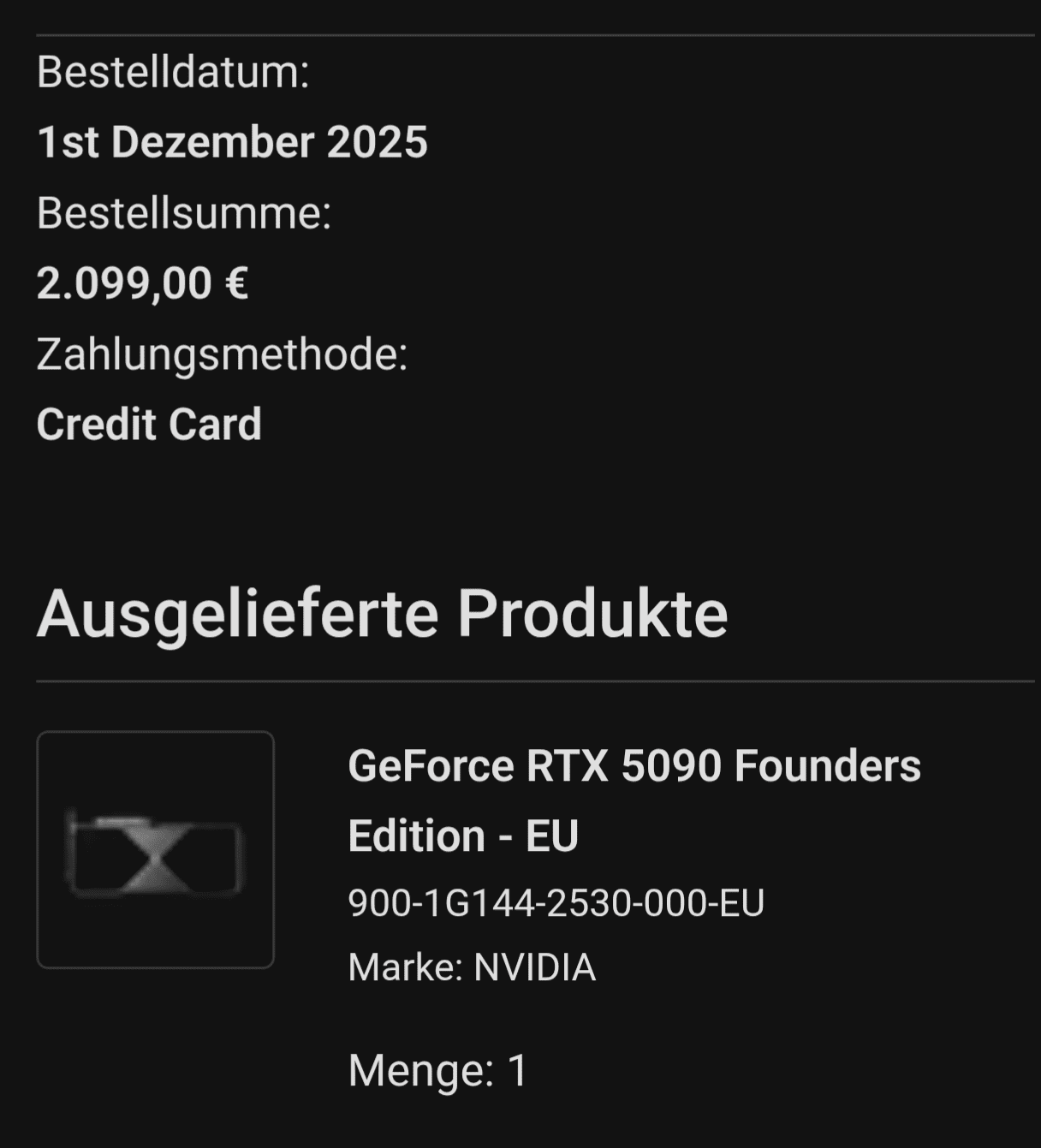Open the GeForce RTX 5090 product thumbnail
The width and height of the screenshot is (1041, 1148).
155,849
